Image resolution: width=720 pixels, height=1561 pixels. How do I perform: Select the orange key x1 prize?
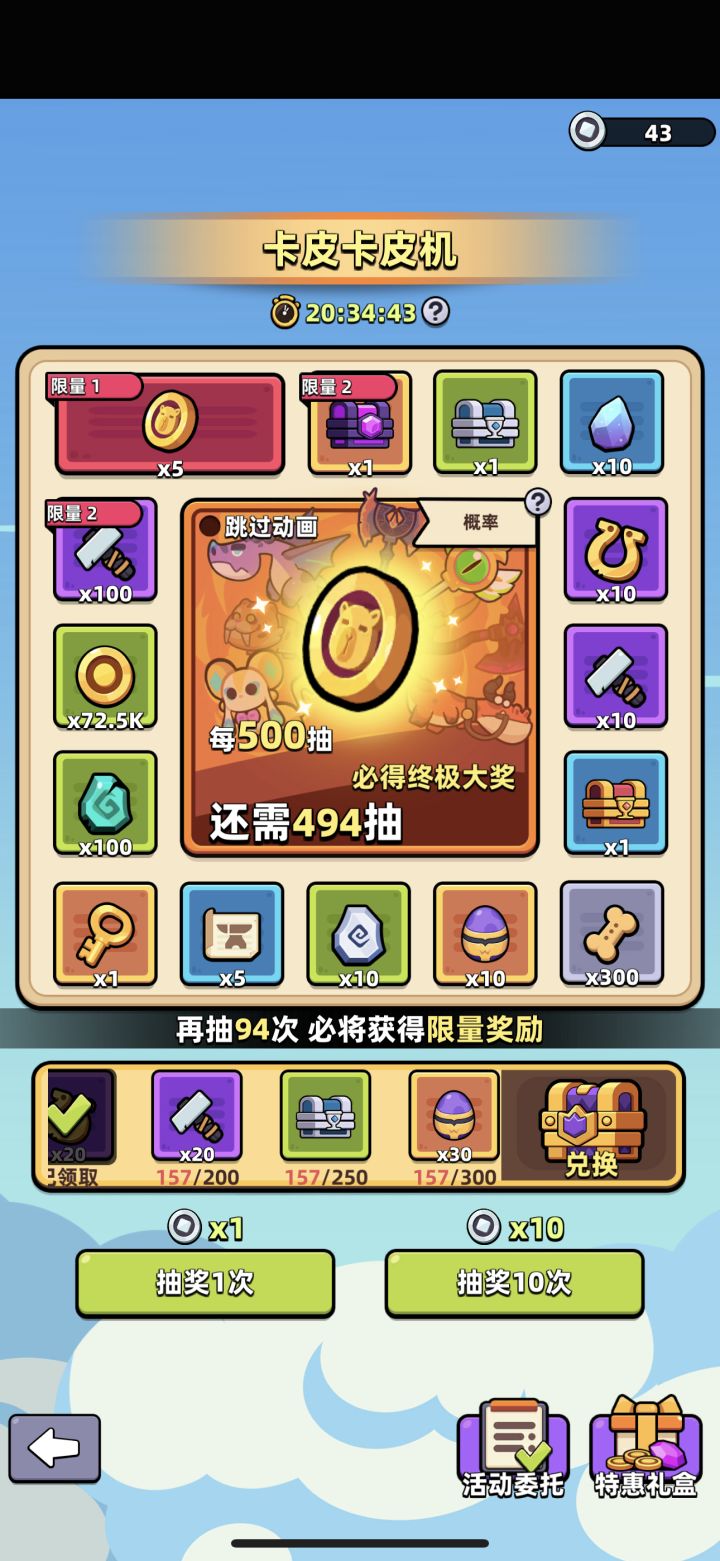point(105,934)
